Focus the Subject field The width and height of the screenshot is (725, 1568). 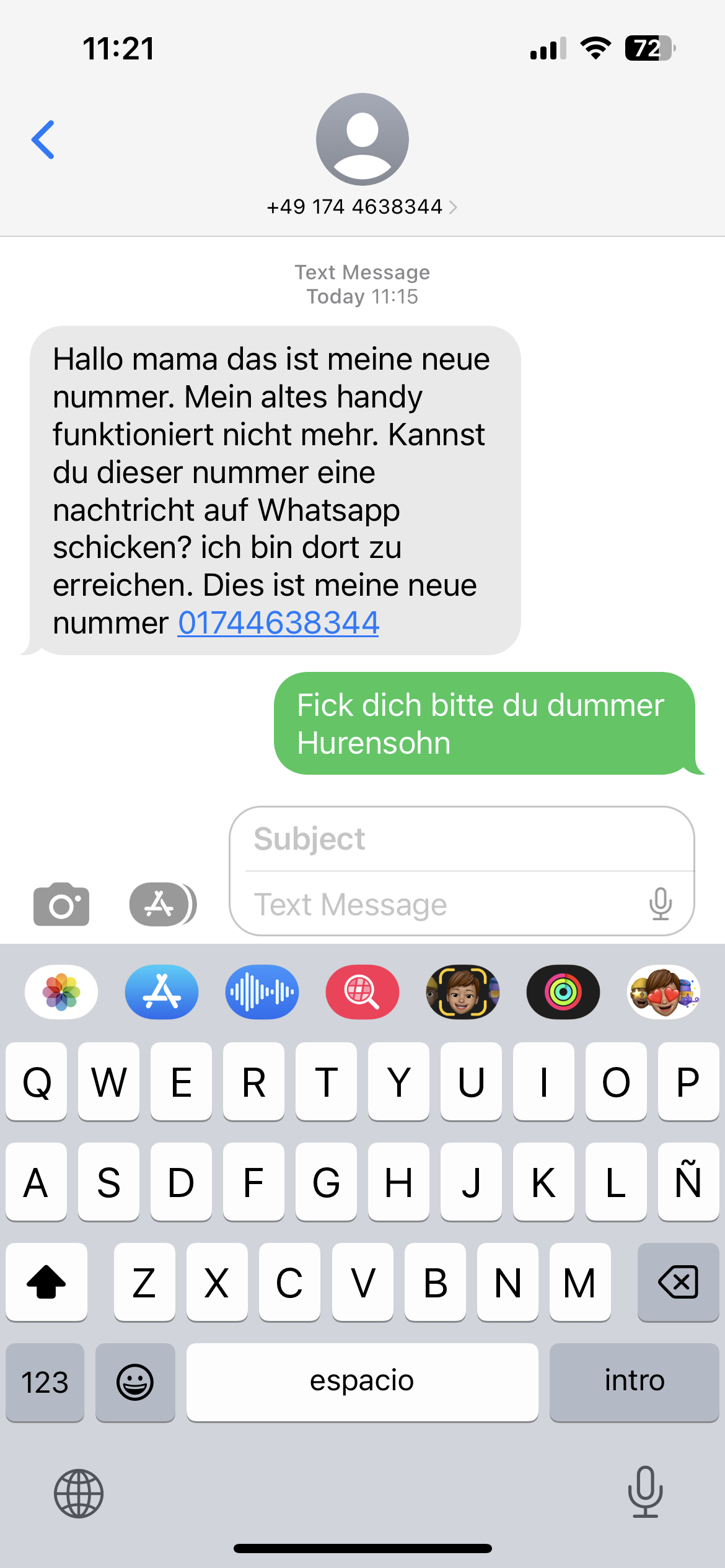tap(462, 839)
